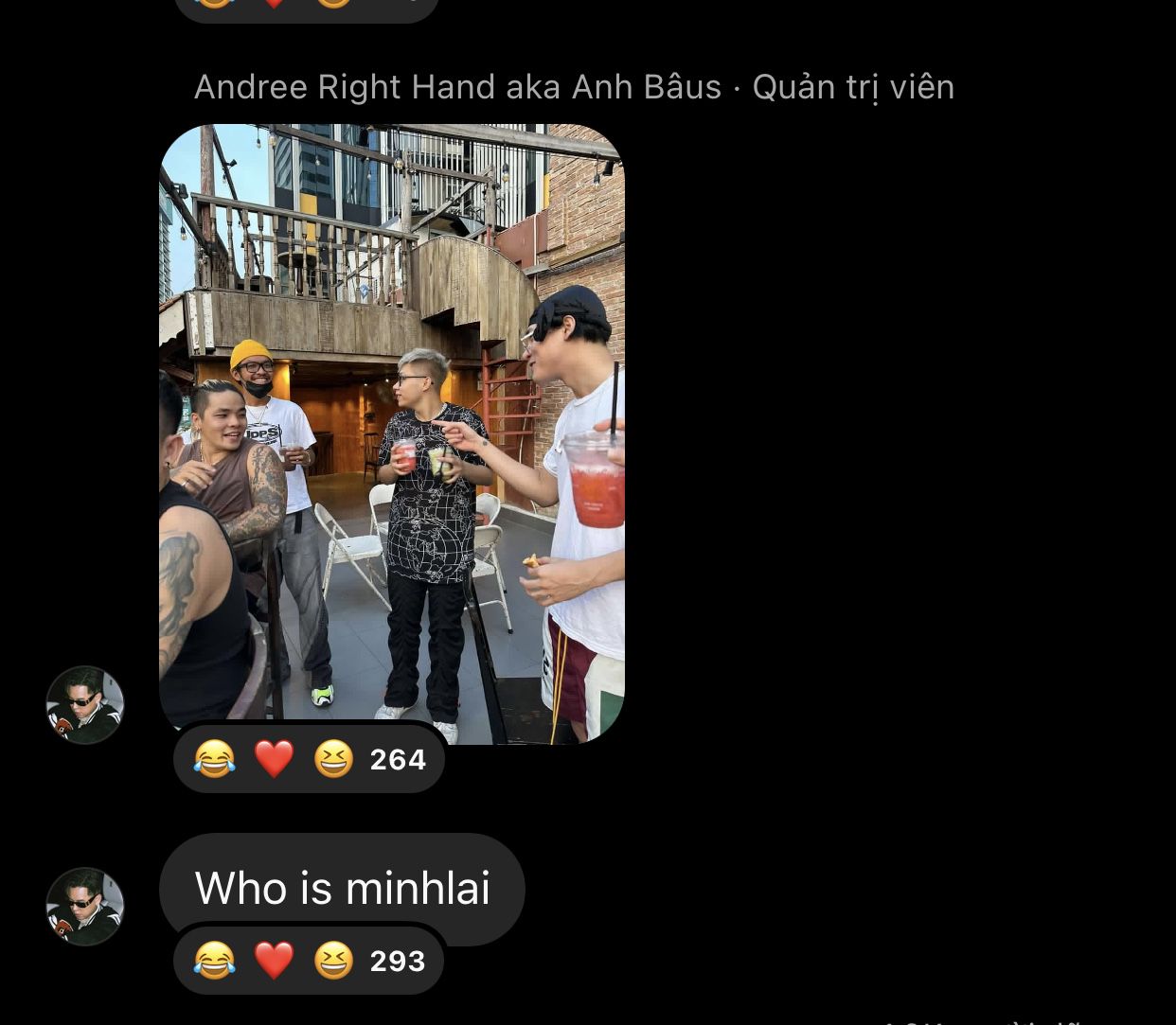Open the shared group photo
The height and width of the screenshot is (1025, 1176).
click(392, 434)
